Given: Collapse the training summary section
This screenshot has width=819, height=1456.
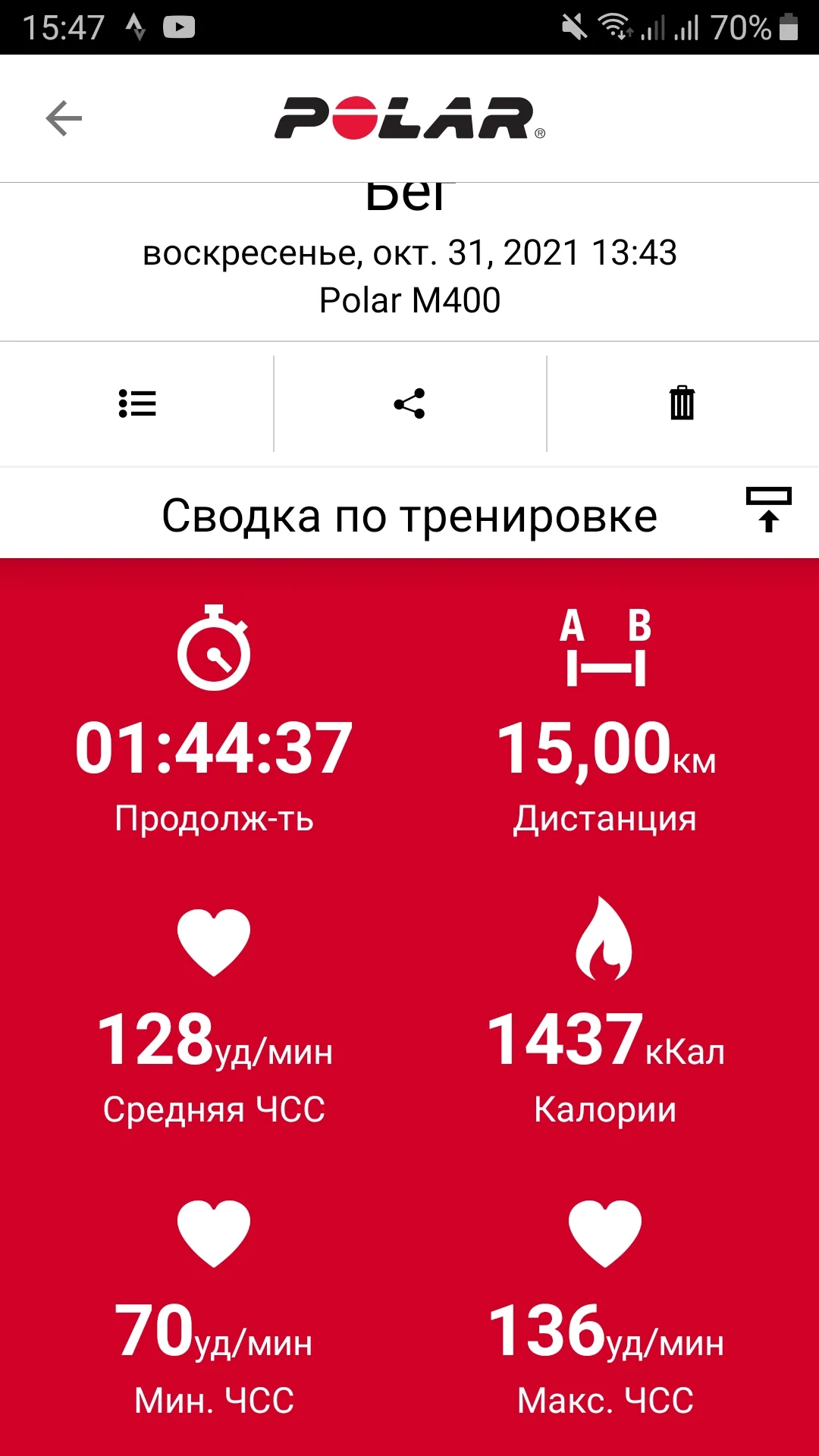Looking at the screenshot, I should 768,510.
